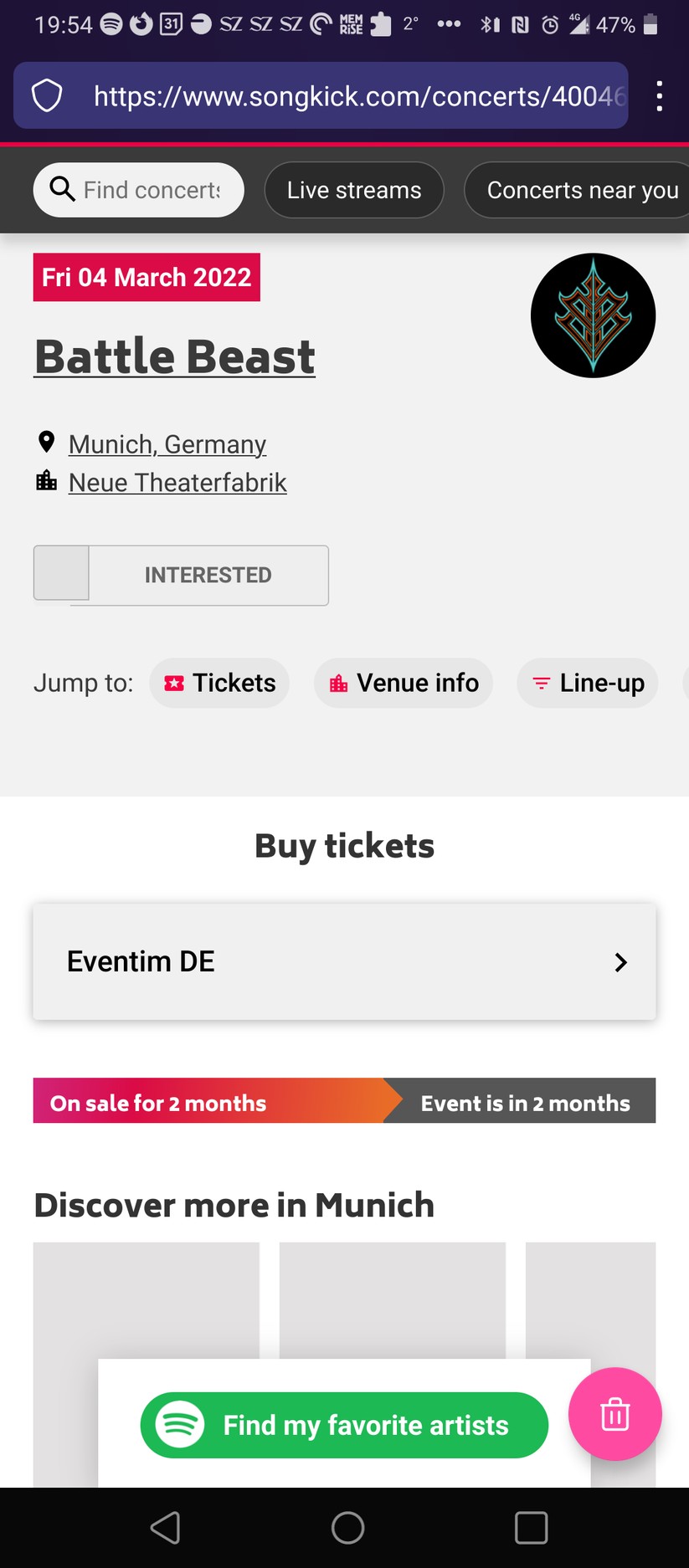Open the Neue Theaterfabrik venue link
This screenshot has height=1568, width=689.
177,483
